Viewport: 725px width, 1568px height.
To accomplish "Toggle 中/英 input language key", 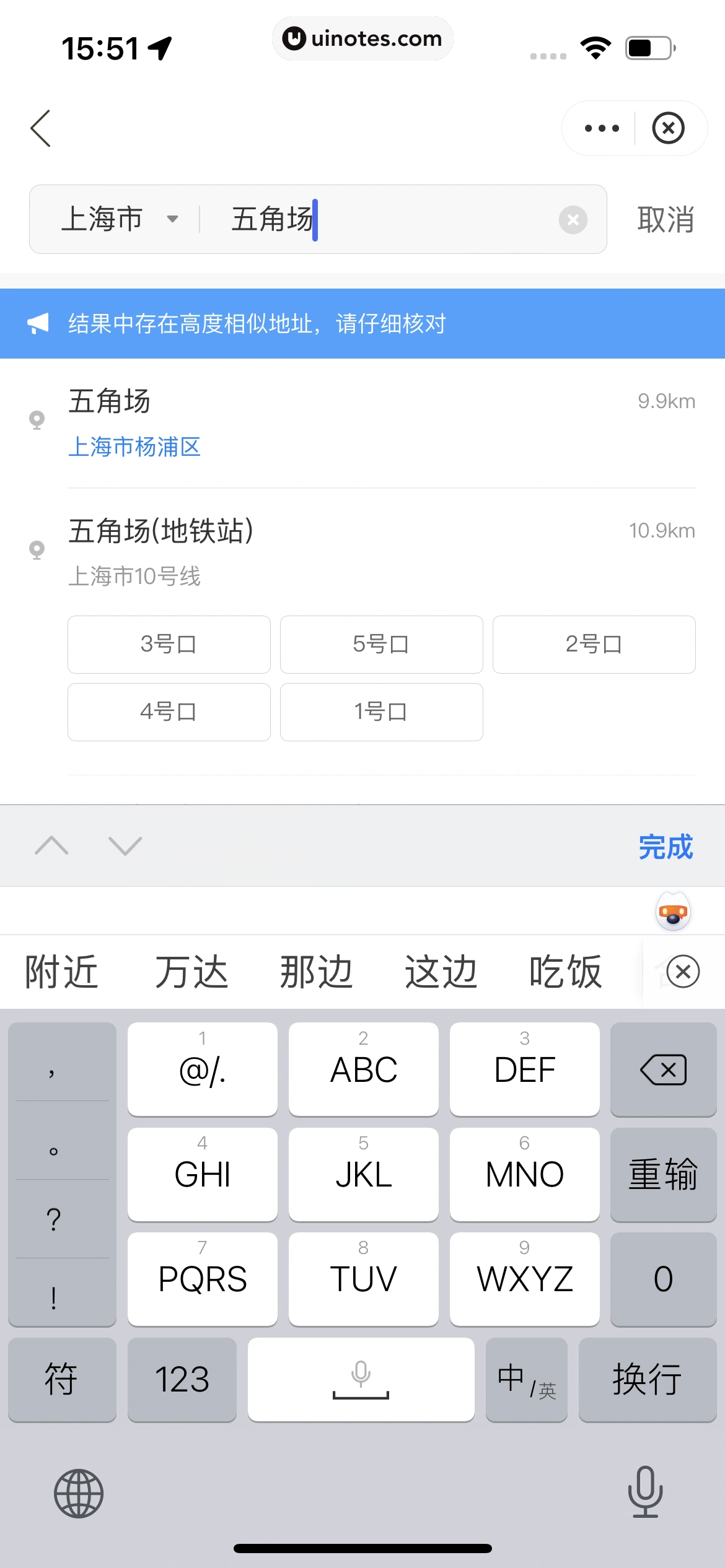I will coord(526,1379).
